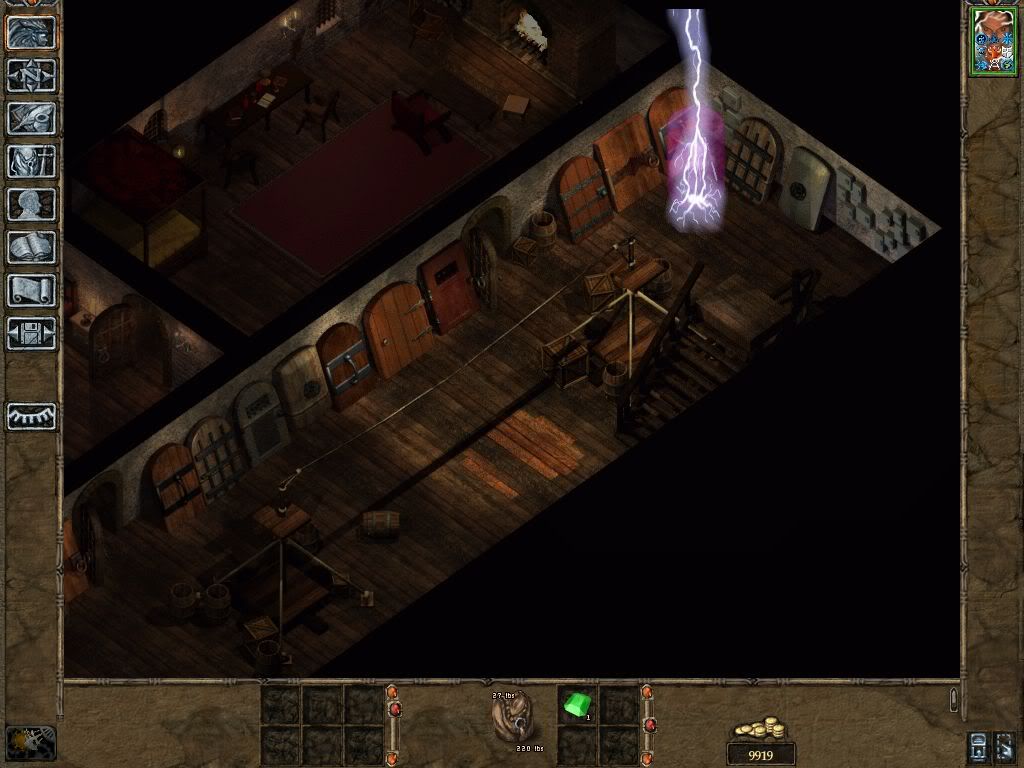Select the character portrait

993,41
